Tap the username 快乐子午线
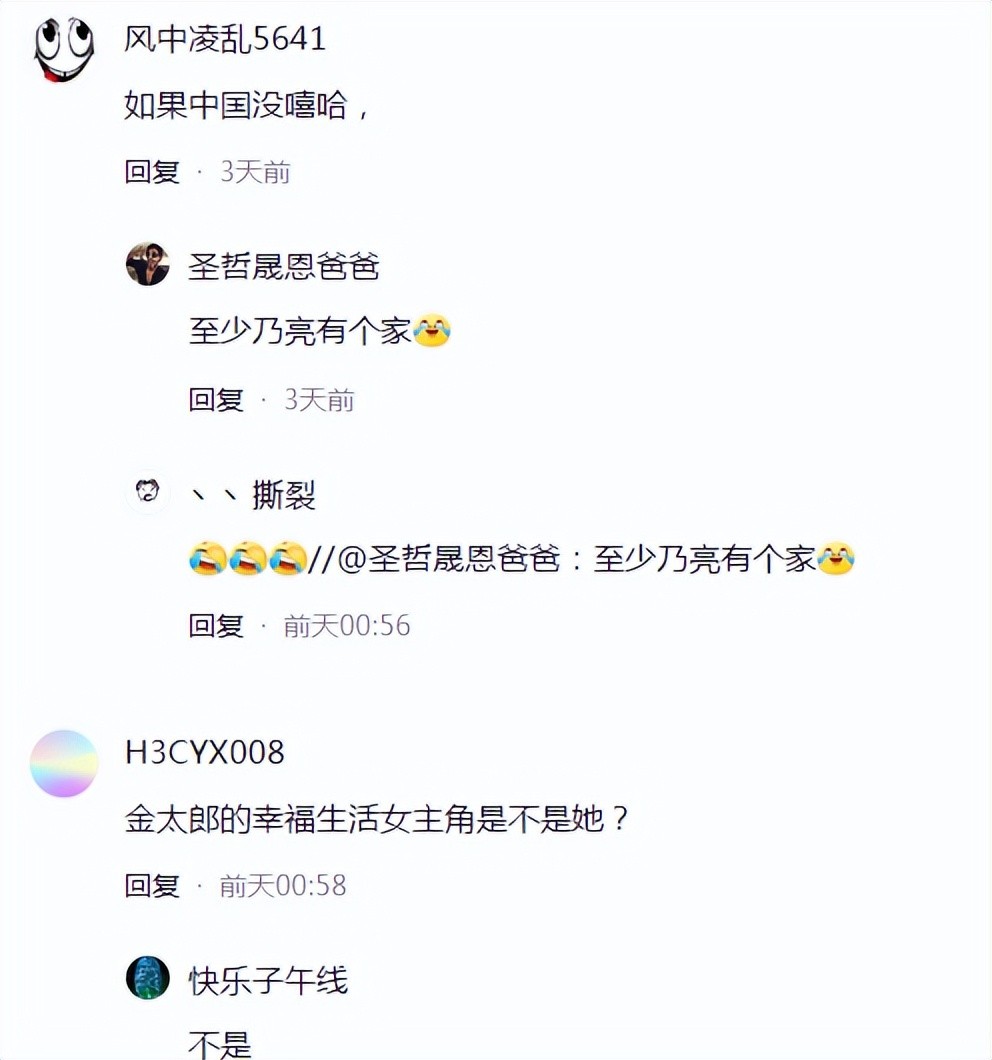 click(268, 980)
